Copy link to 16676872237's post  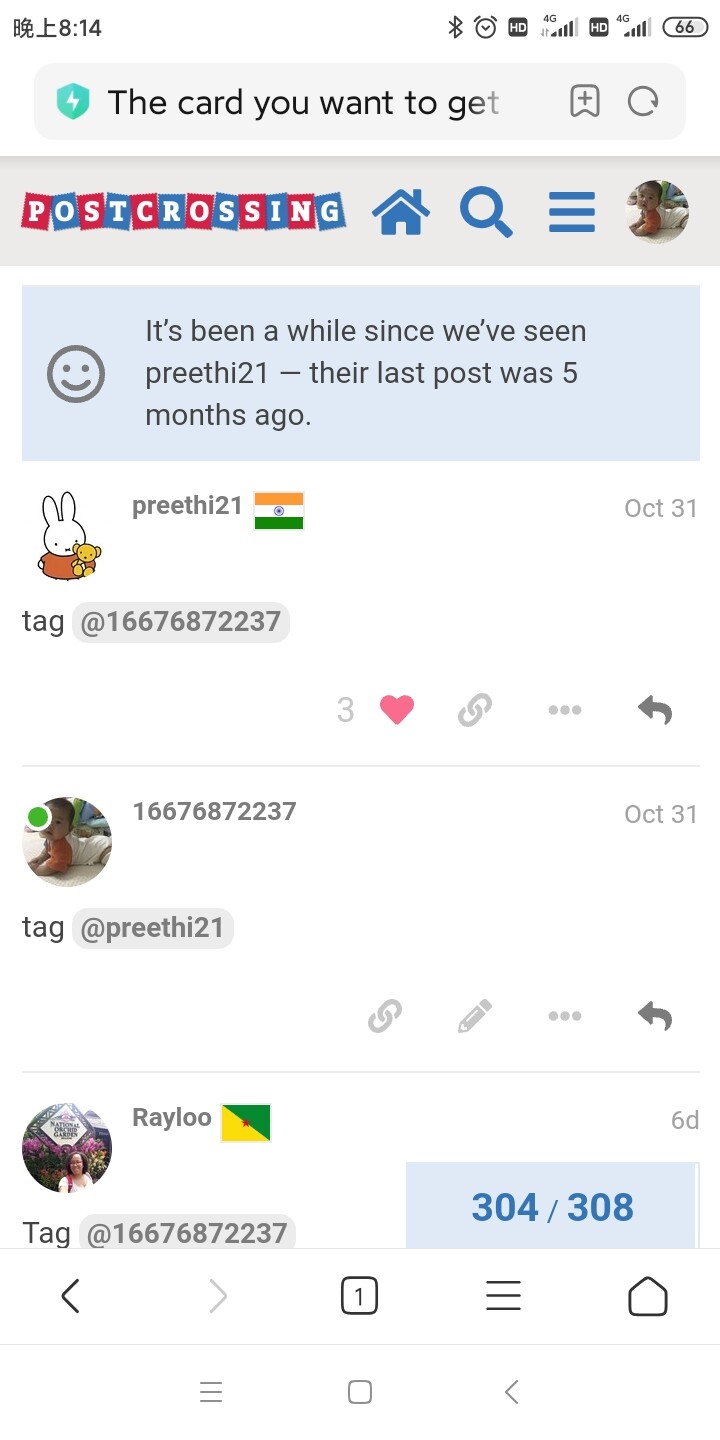[x=385, y=1016]
